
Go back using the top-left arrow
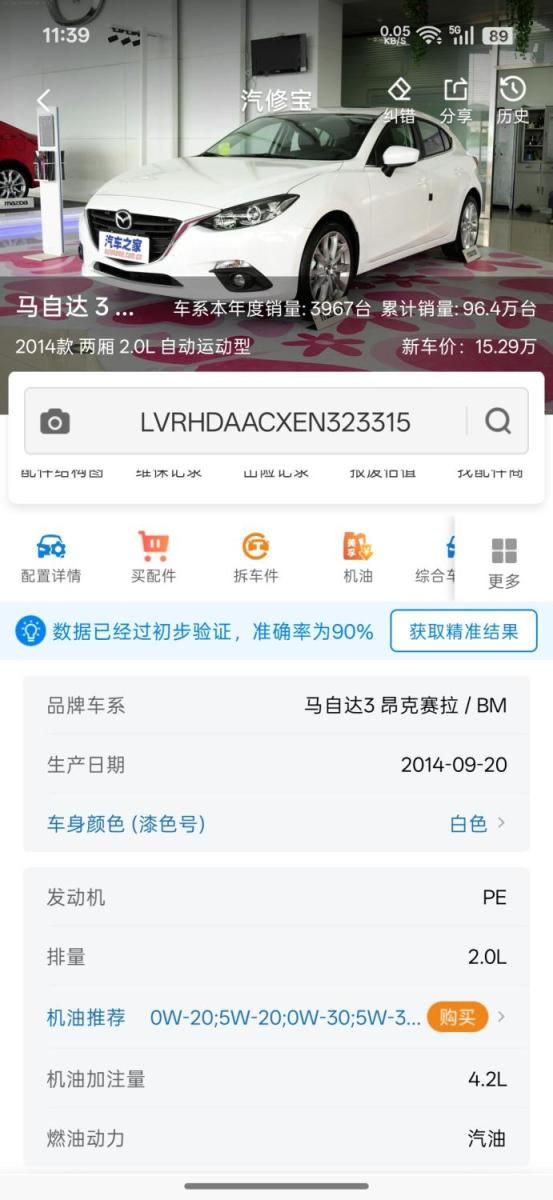[x=43, y=100]
